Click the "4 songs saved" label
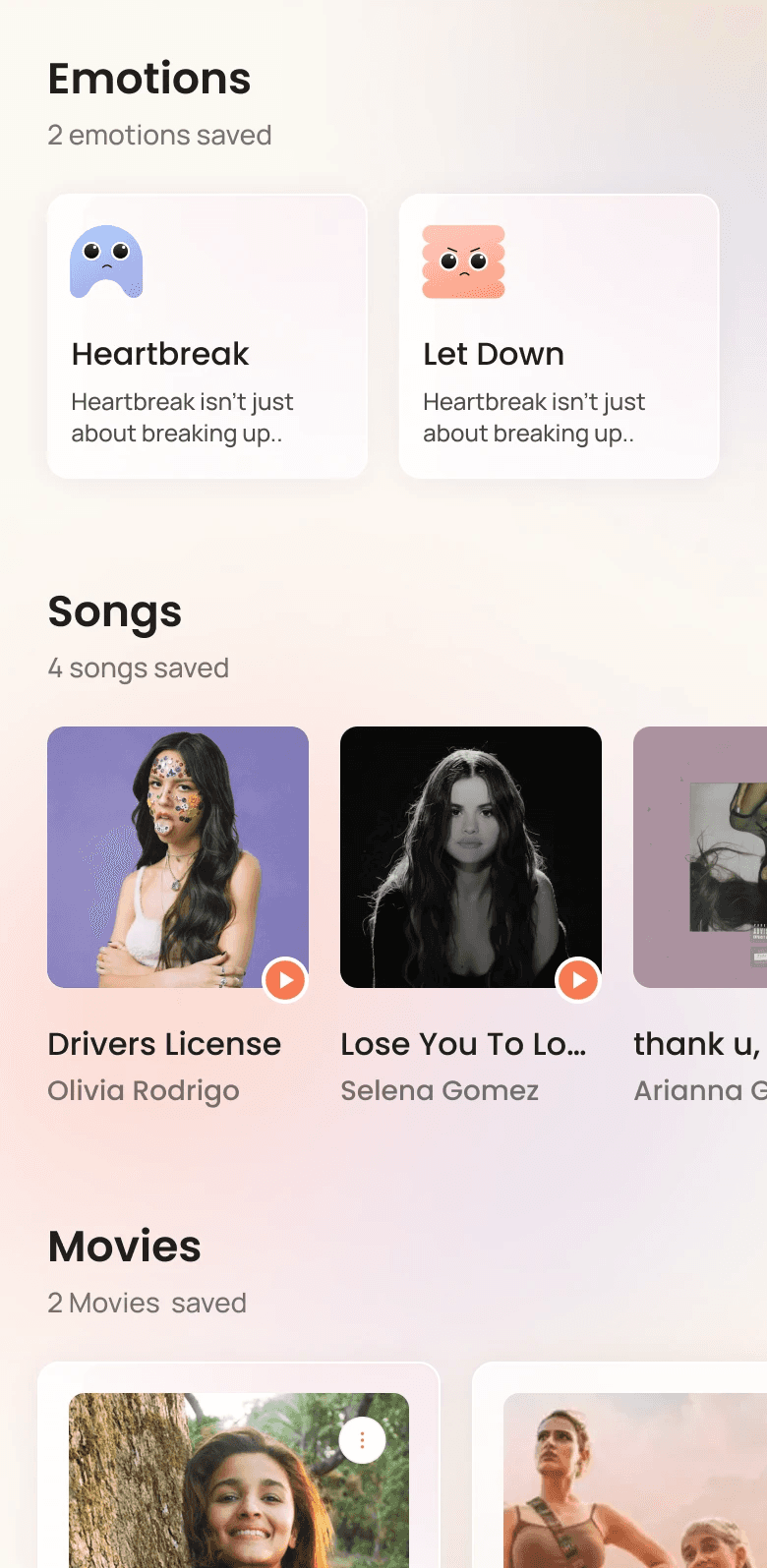This screenshot has width=767, height=1568. (x=138, y=668)
